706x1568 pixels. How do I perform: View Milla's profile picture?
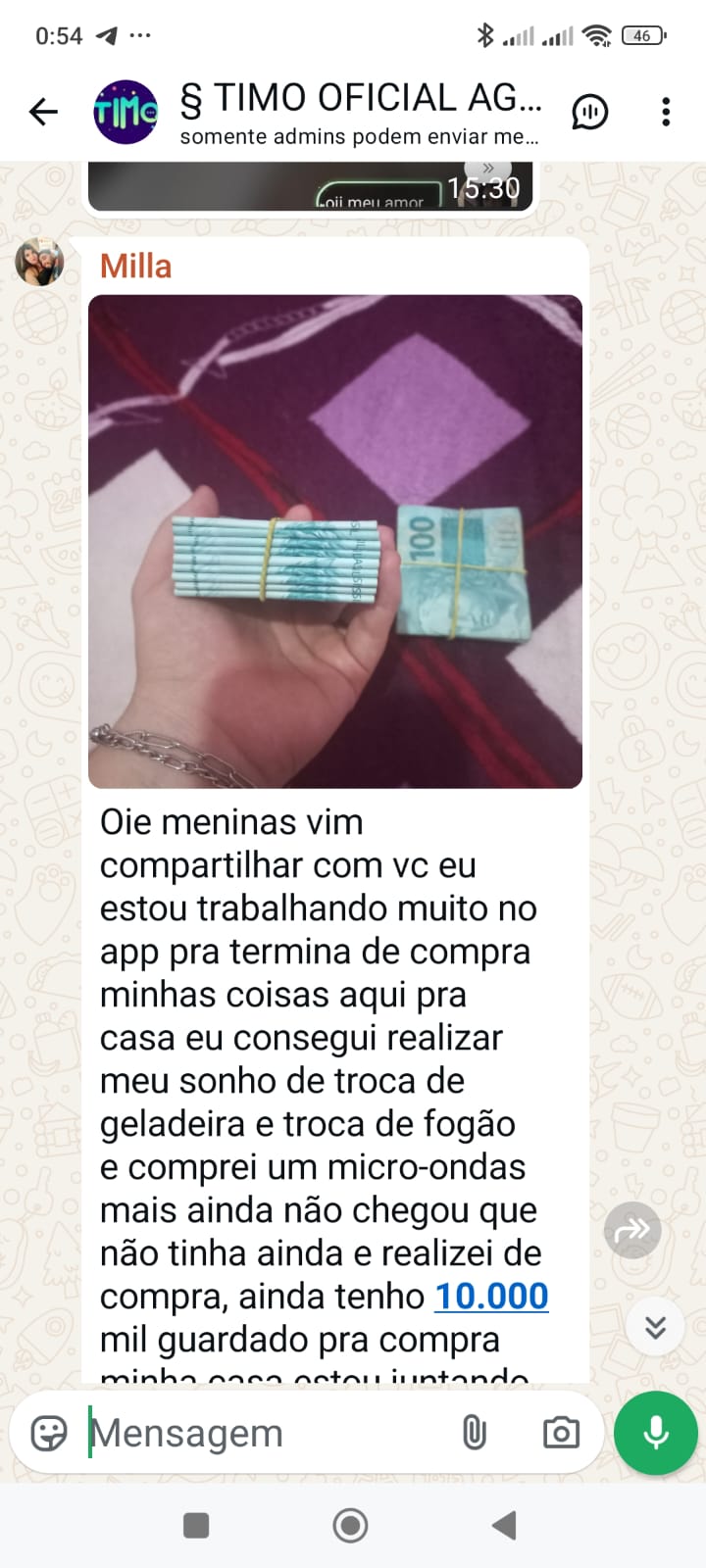39,262
